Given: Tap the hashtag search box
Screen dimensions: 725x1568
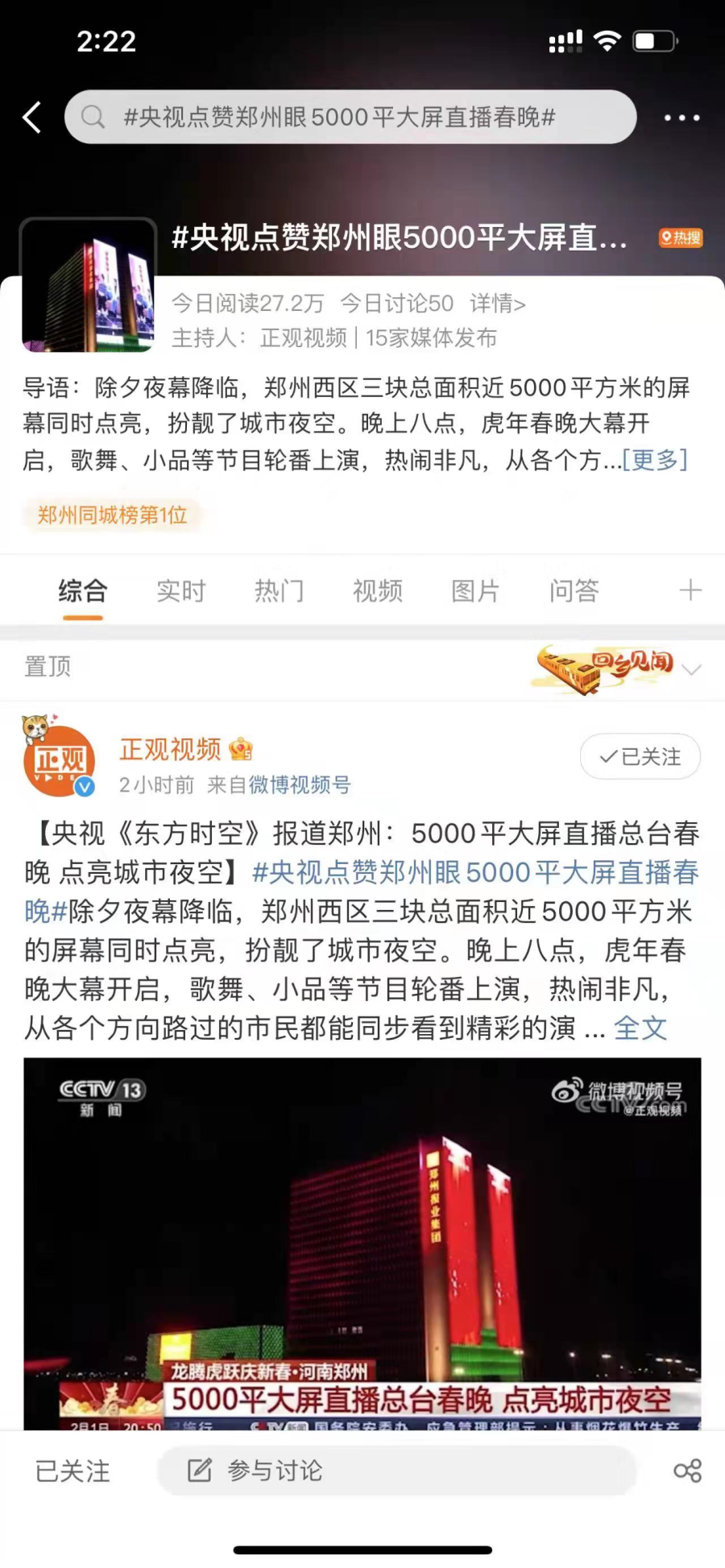Looking at the screenshot, I should point(350,118).
